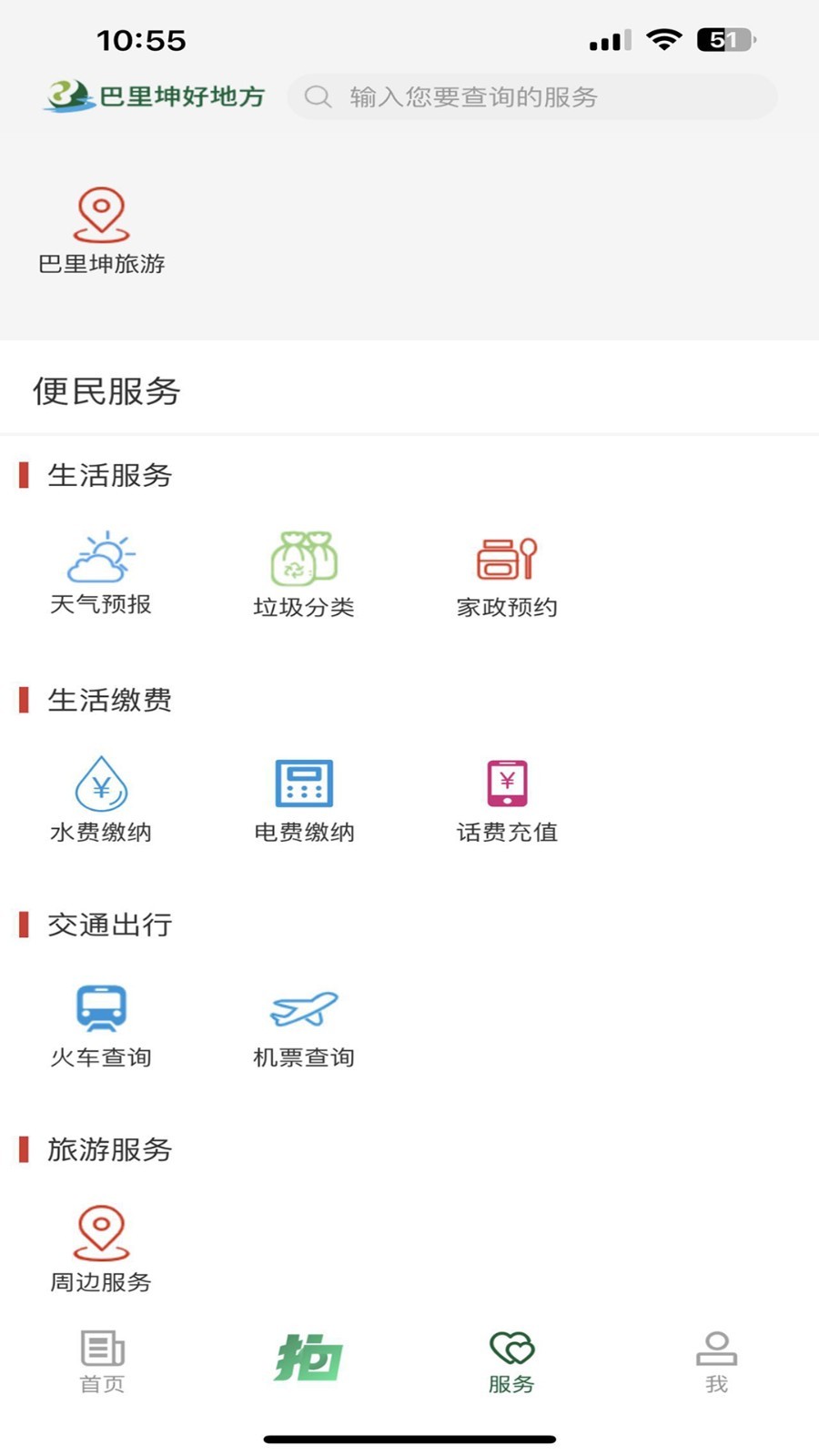Select the 服务 tab

(511, 1361)
